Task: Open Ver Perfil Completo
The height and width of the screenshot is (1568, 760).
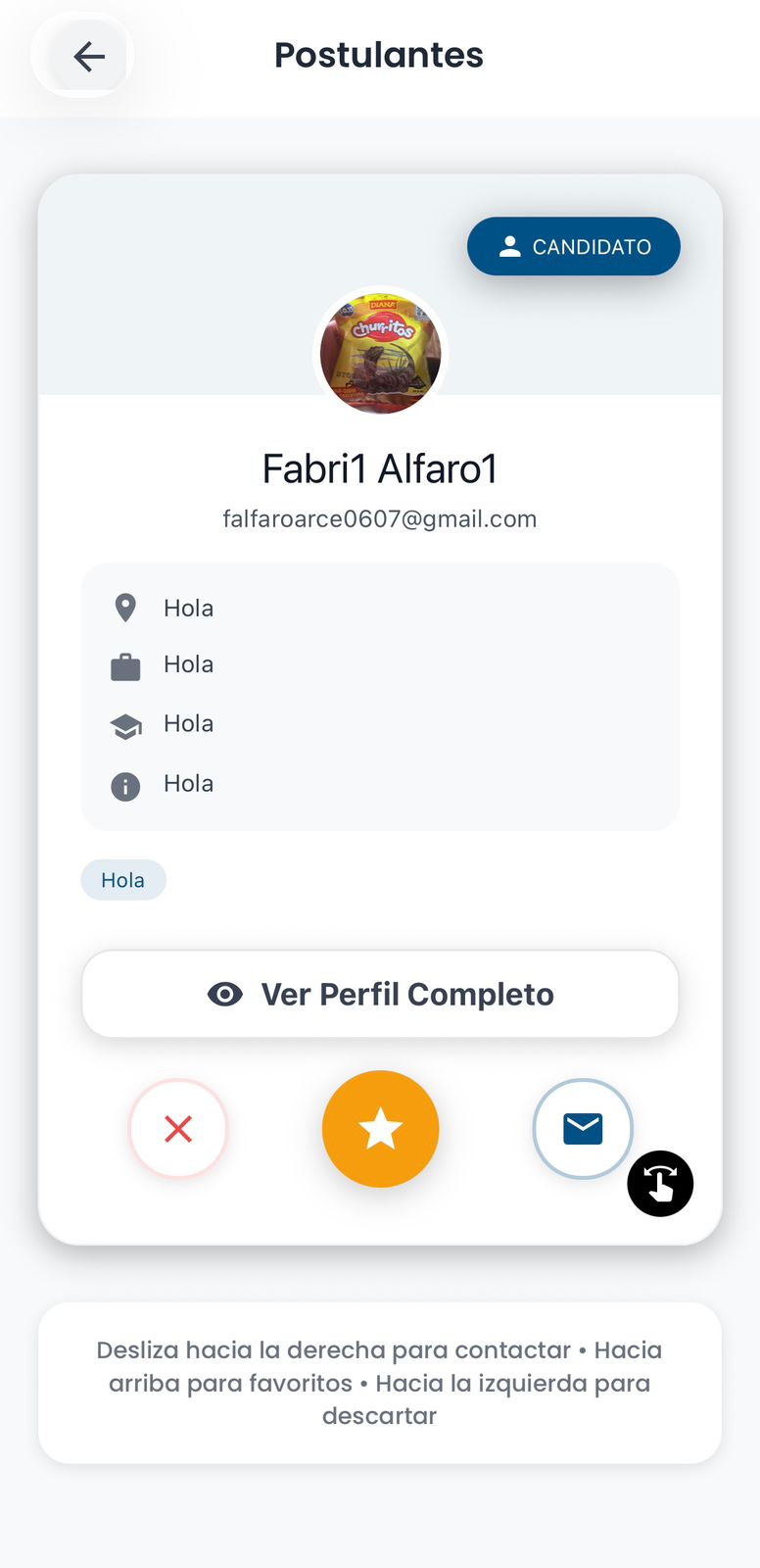Action: pyautogui.click(x=380, y=995)
